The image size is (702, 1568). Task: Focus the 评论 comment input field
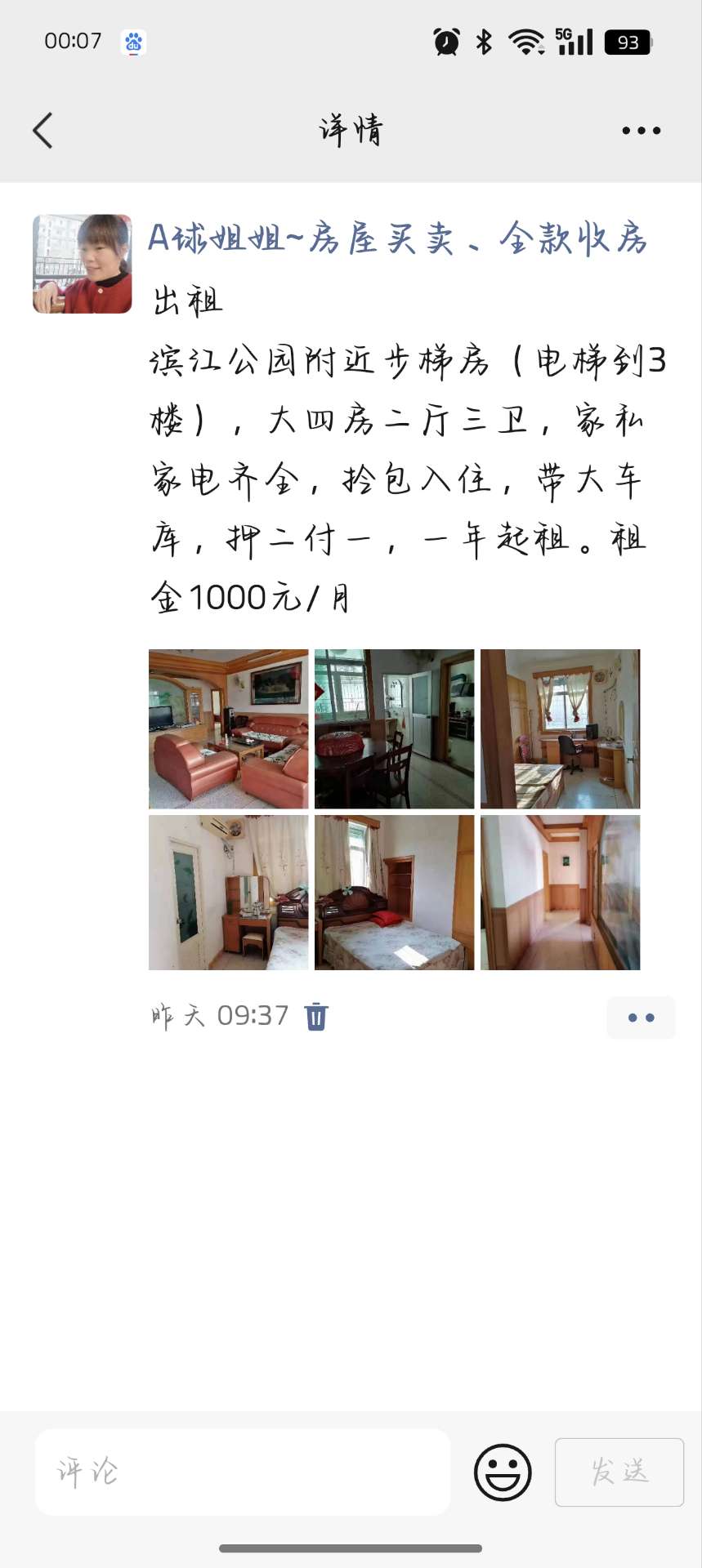pyautogui.click(x=242, y=1472)
